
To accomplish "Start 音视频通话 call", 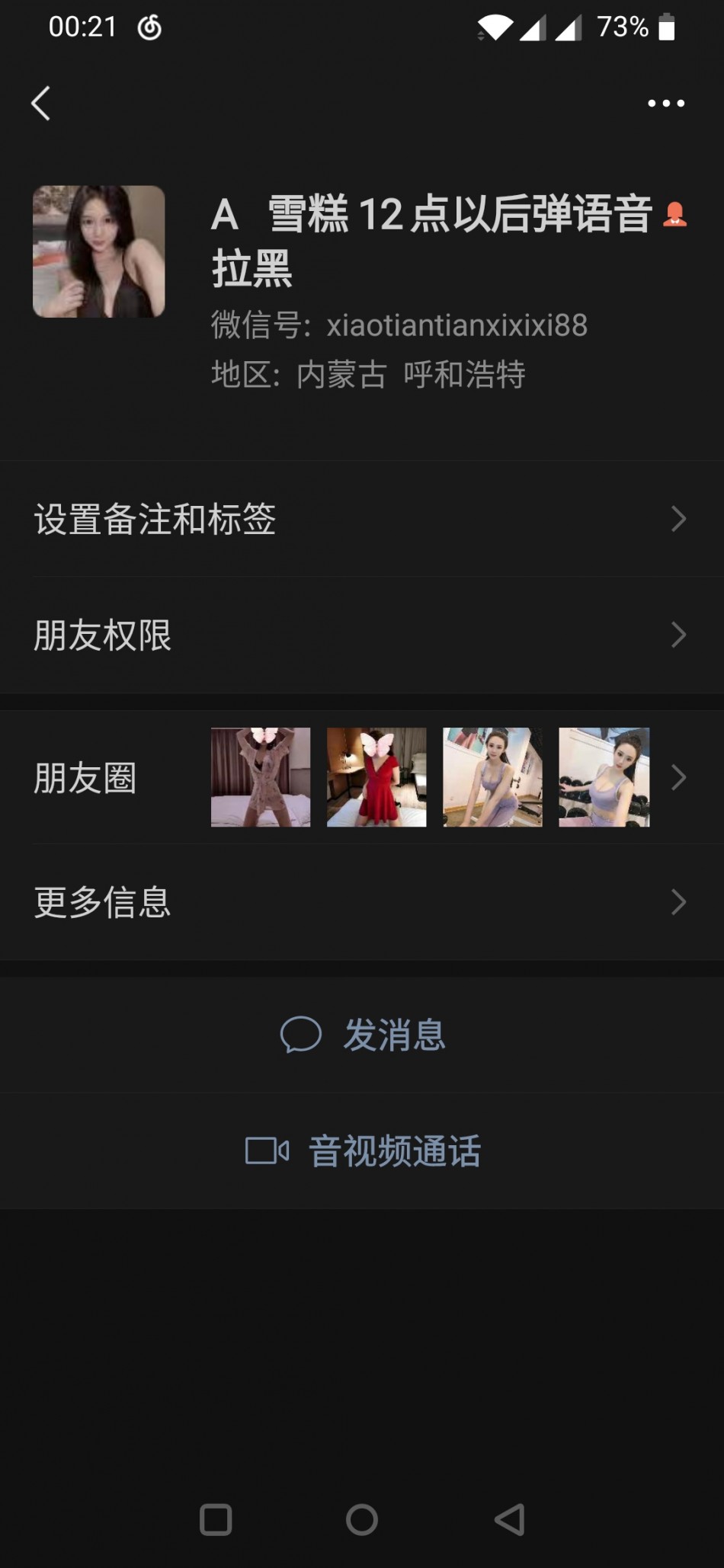I will 363,1150.
